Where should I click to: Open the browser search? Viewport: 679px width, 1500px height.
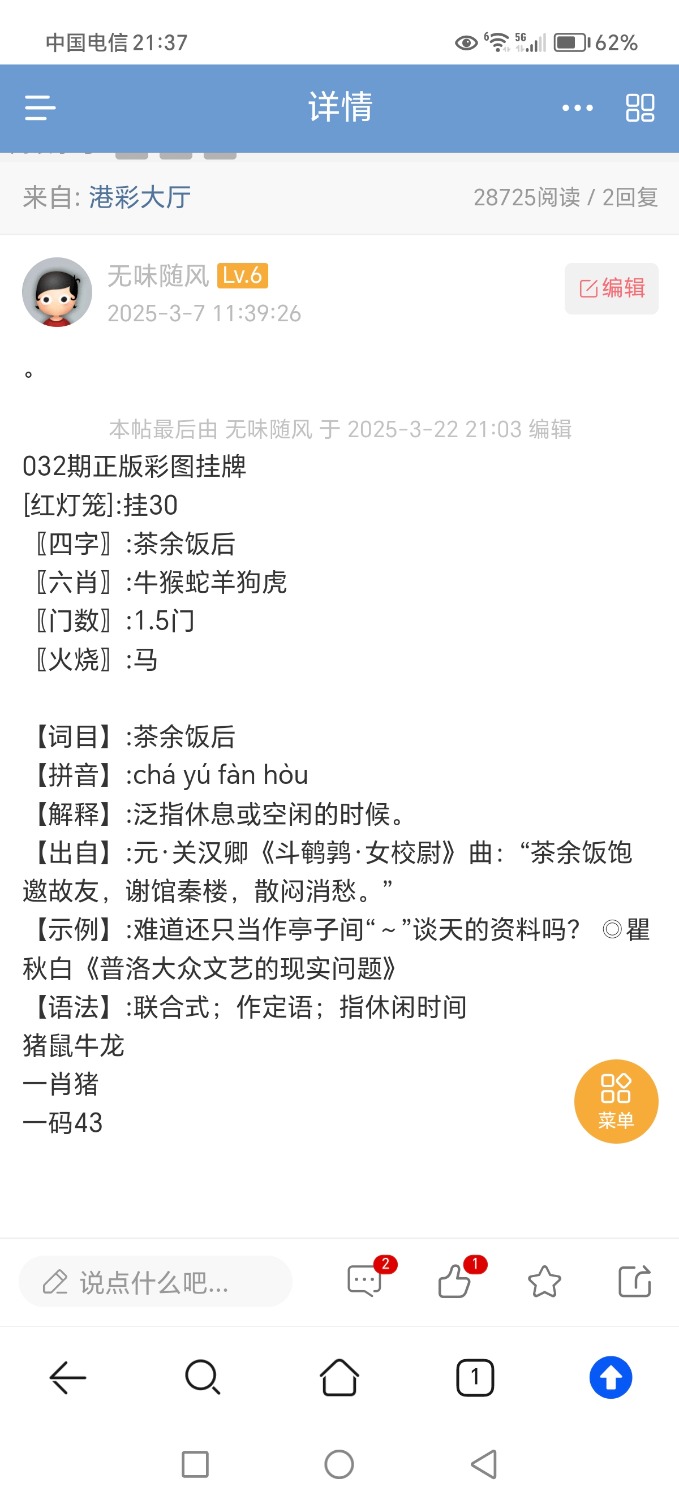coord(203,1378)
